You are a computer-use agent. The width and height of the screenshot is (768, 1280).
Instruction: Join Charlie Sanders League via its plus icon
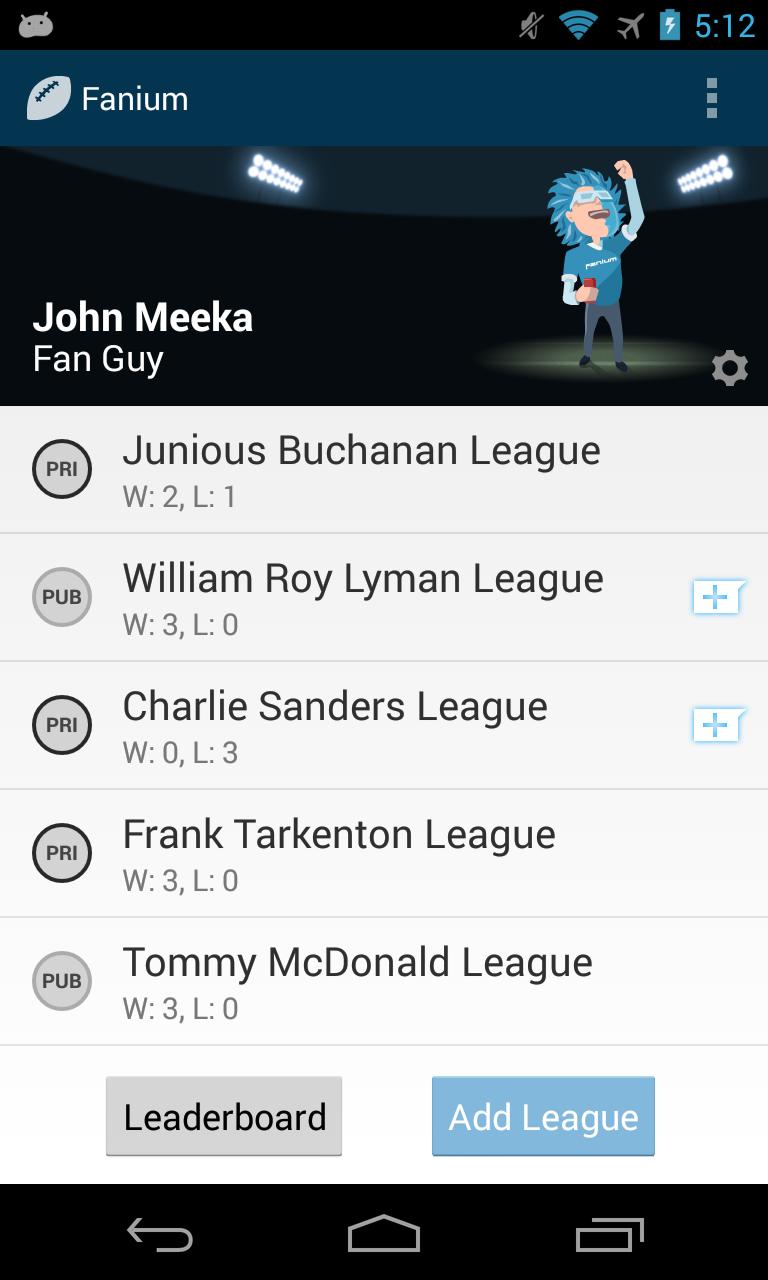coord(717,725)
